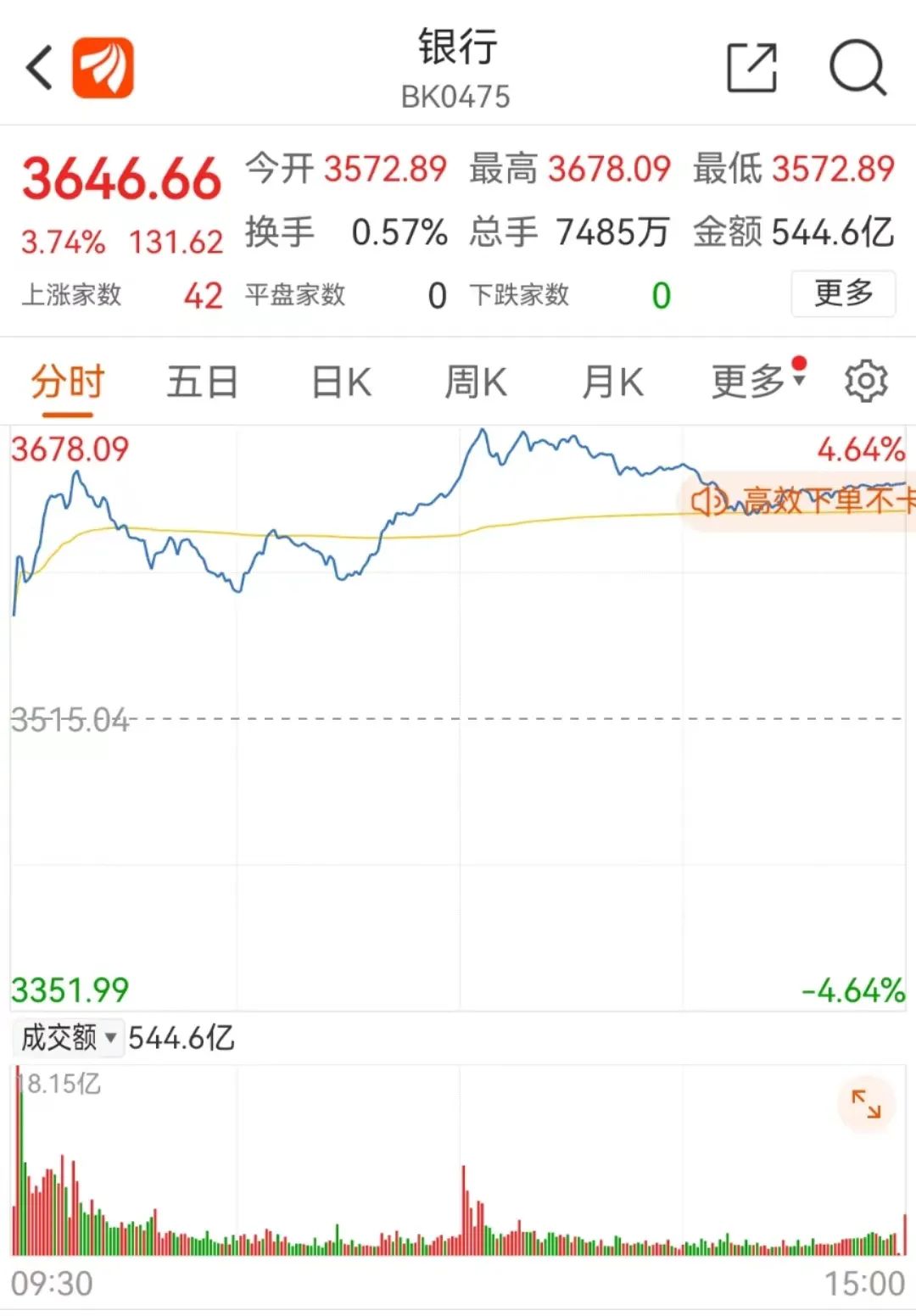
Task: Mute the scrolling announcement speaker icon
Action: [711, 500]
